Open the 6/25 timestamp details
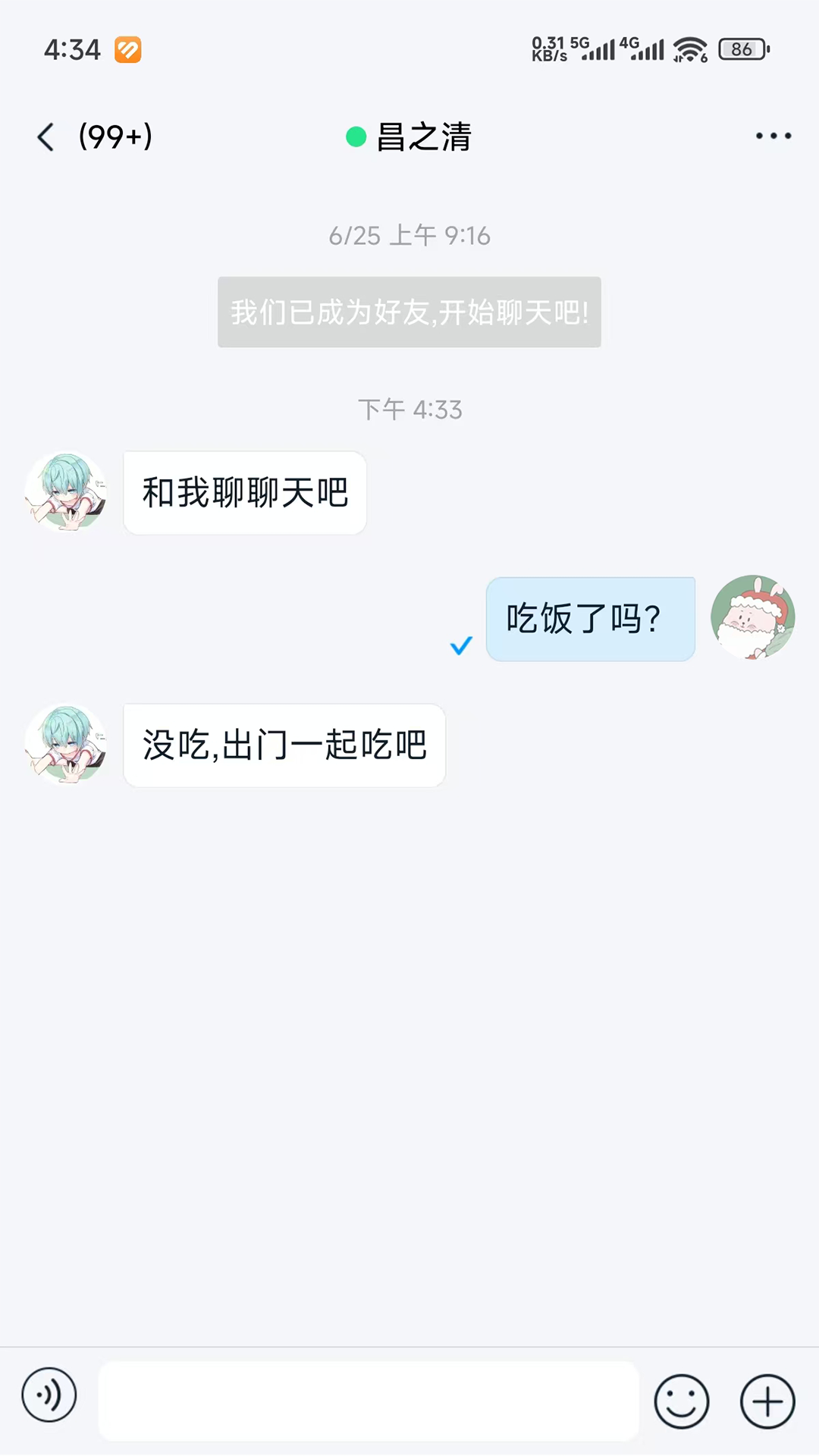This screenshot has width=819, height=1456. click(x=409, y=236)
